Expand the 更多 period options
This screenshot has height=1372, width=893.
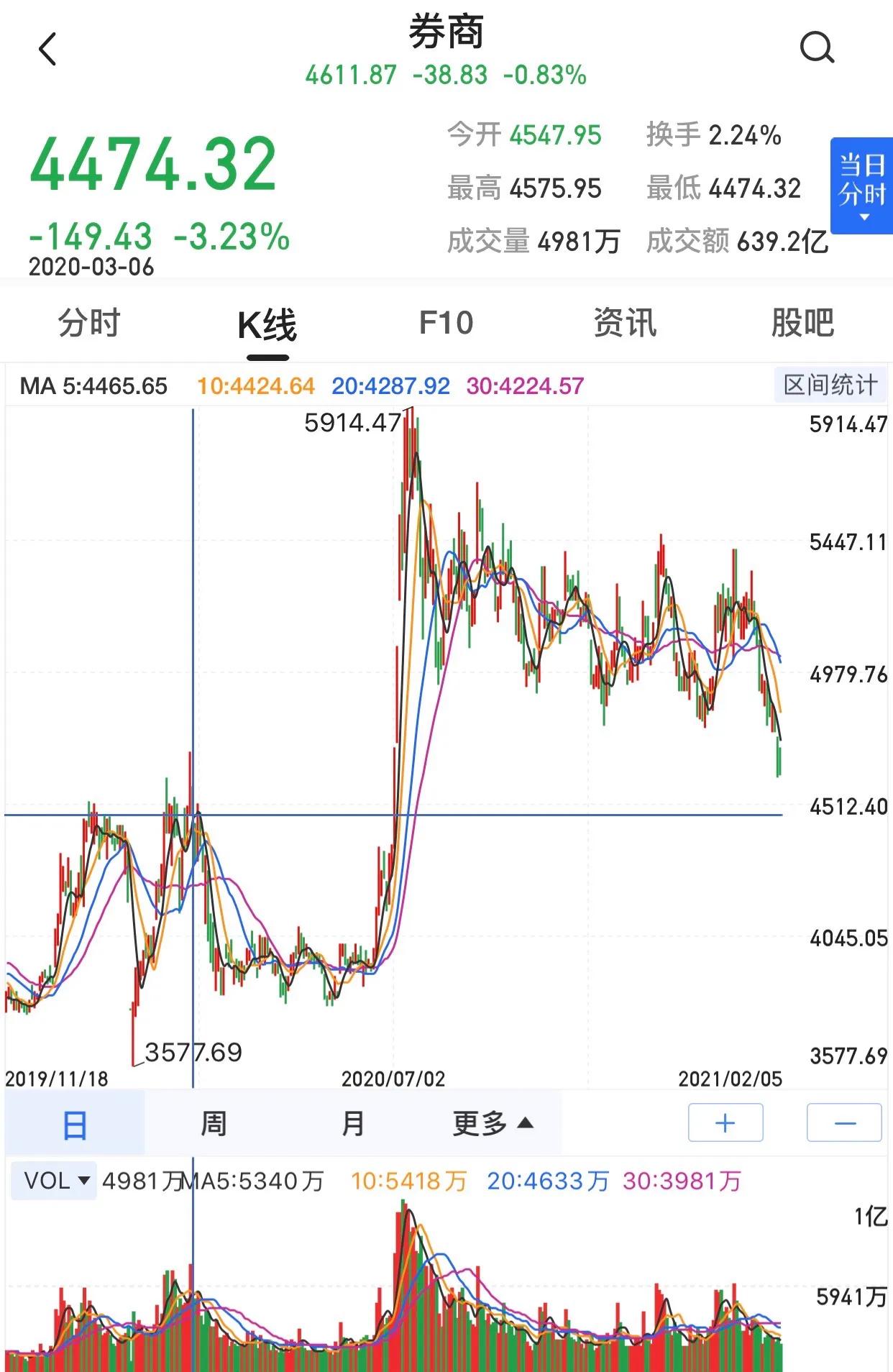coord(492,1122)
